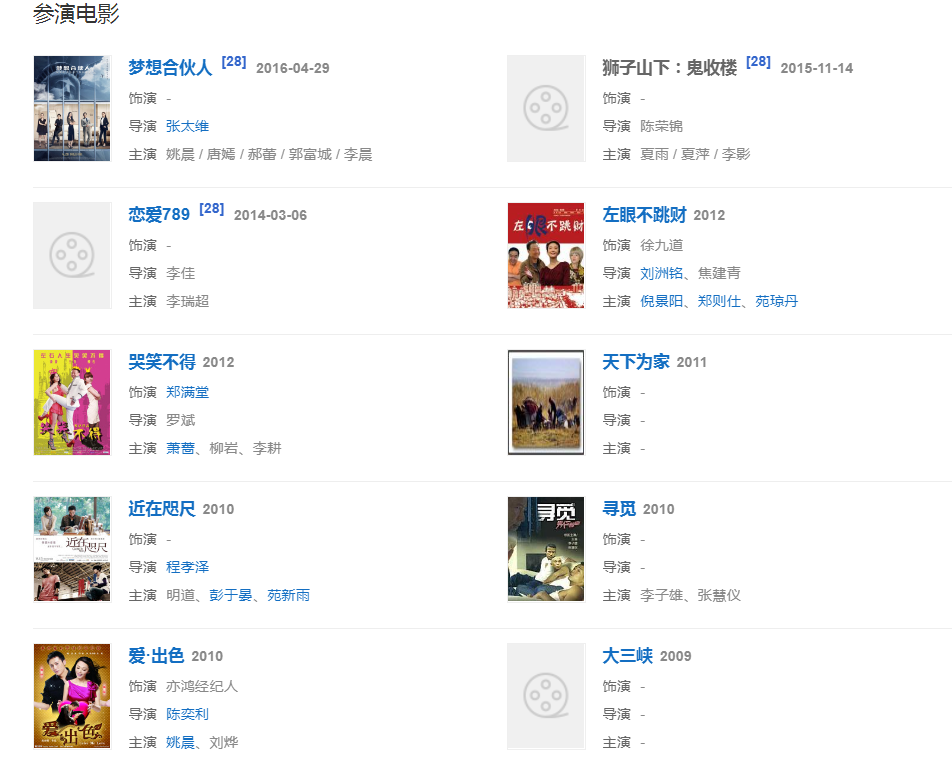This screenshot has width=952, height=764.
Task: Open actor 彭于晏's page
Action: pos(230,595)
